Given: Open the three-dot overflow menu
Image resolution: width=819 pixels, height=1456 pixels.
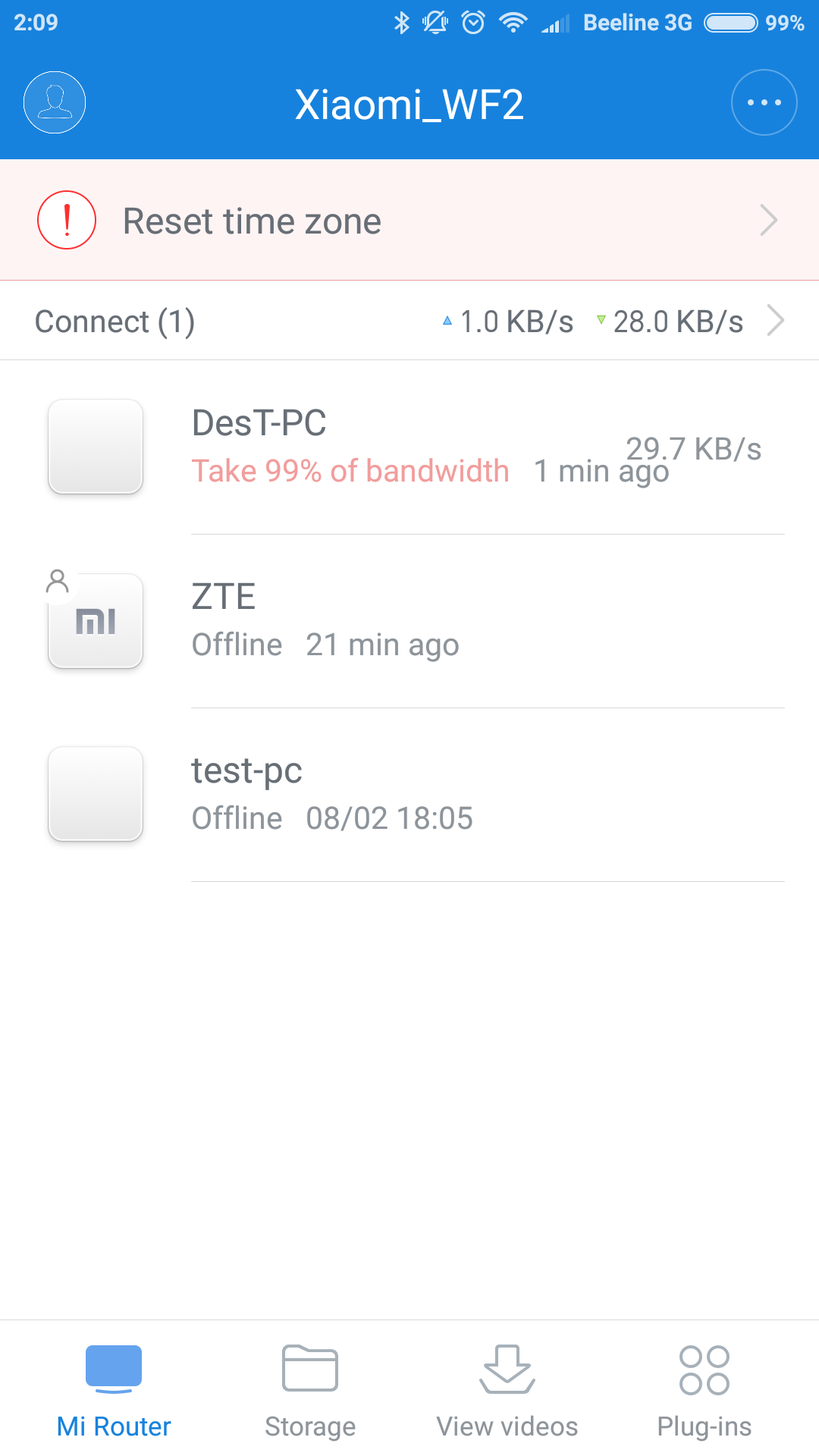Looking at the screenshot, I should pos(764,102).
